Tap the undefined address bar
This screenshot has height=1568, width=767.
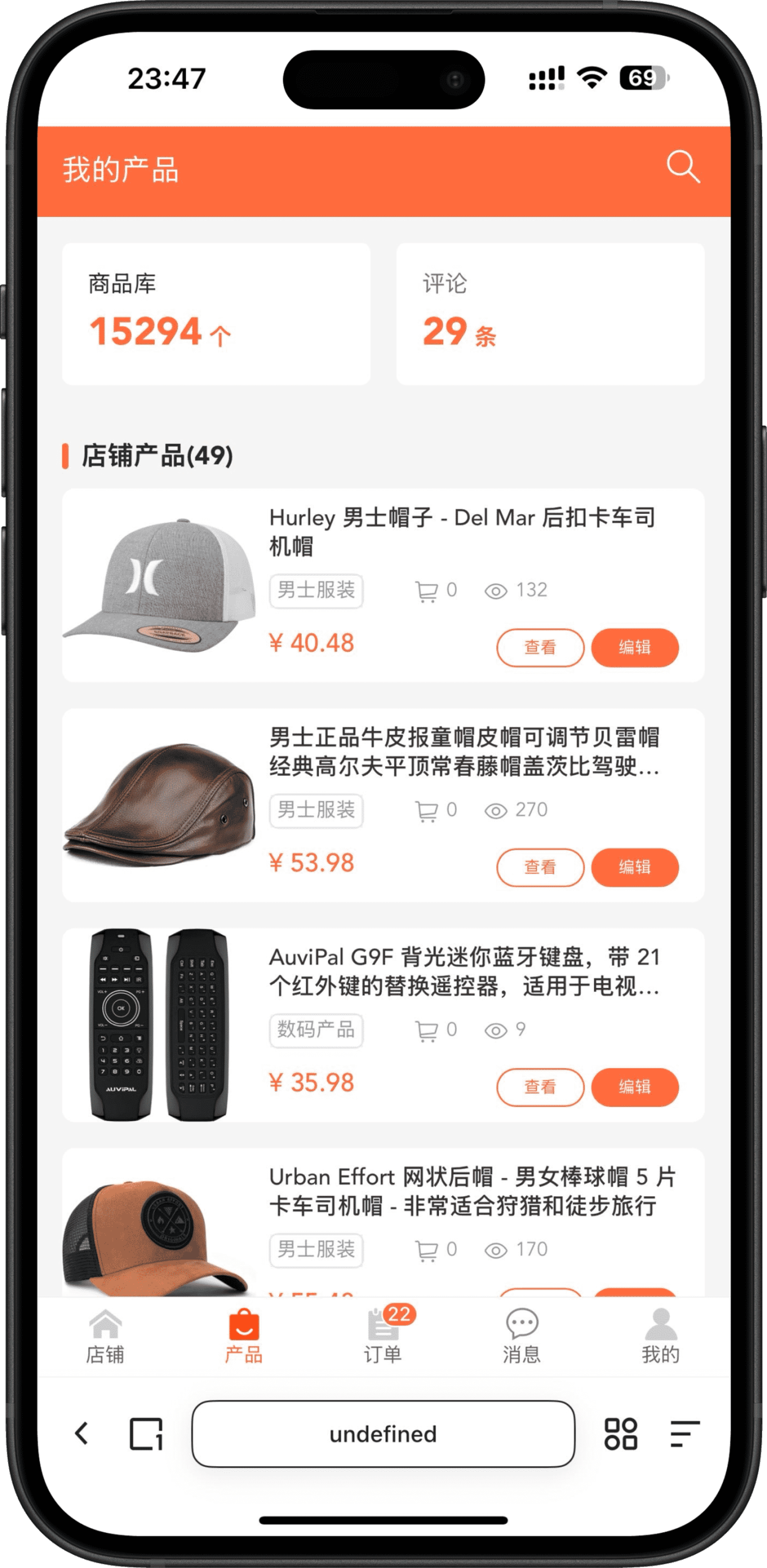[x=383, y=1434]
